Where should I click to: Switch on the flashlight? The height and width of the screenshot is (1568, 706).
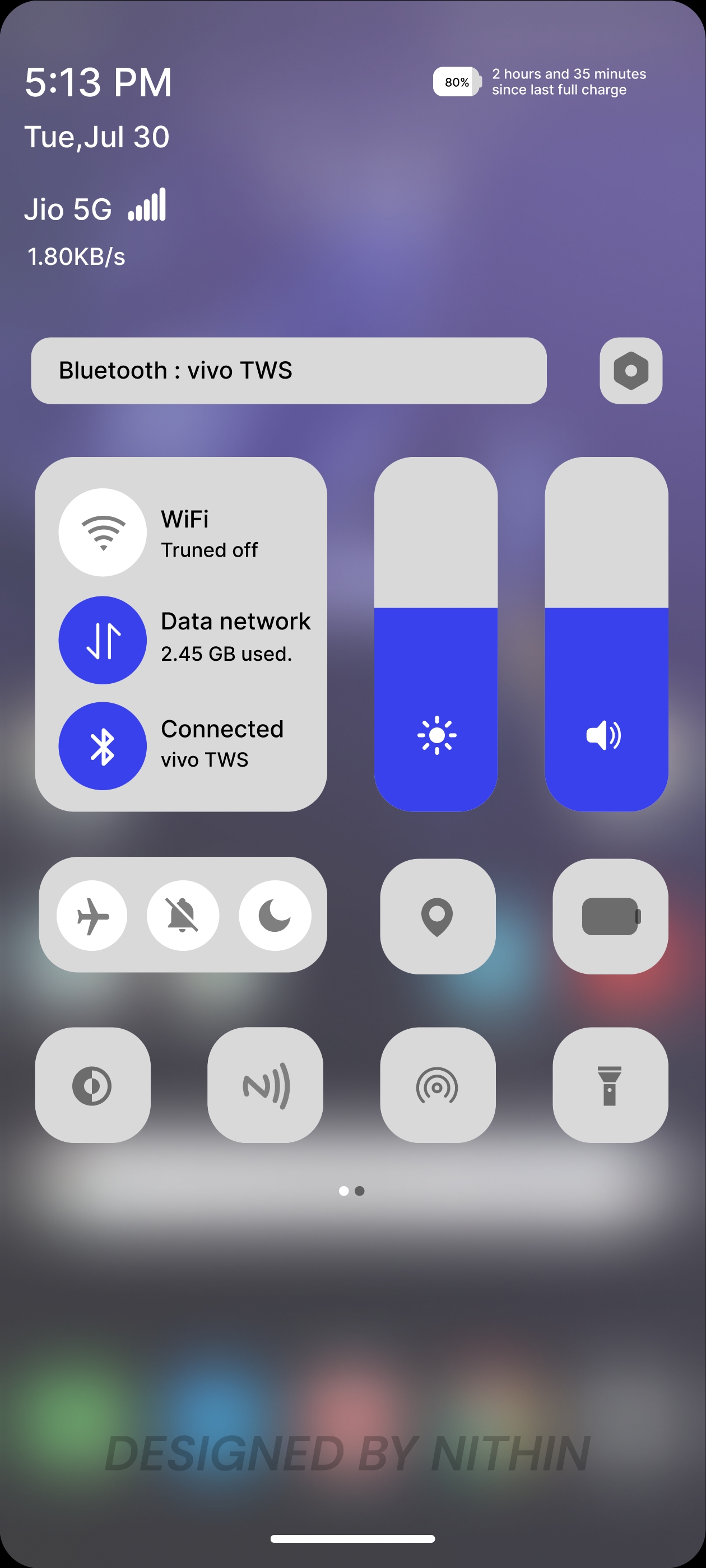coord(610,1085)
